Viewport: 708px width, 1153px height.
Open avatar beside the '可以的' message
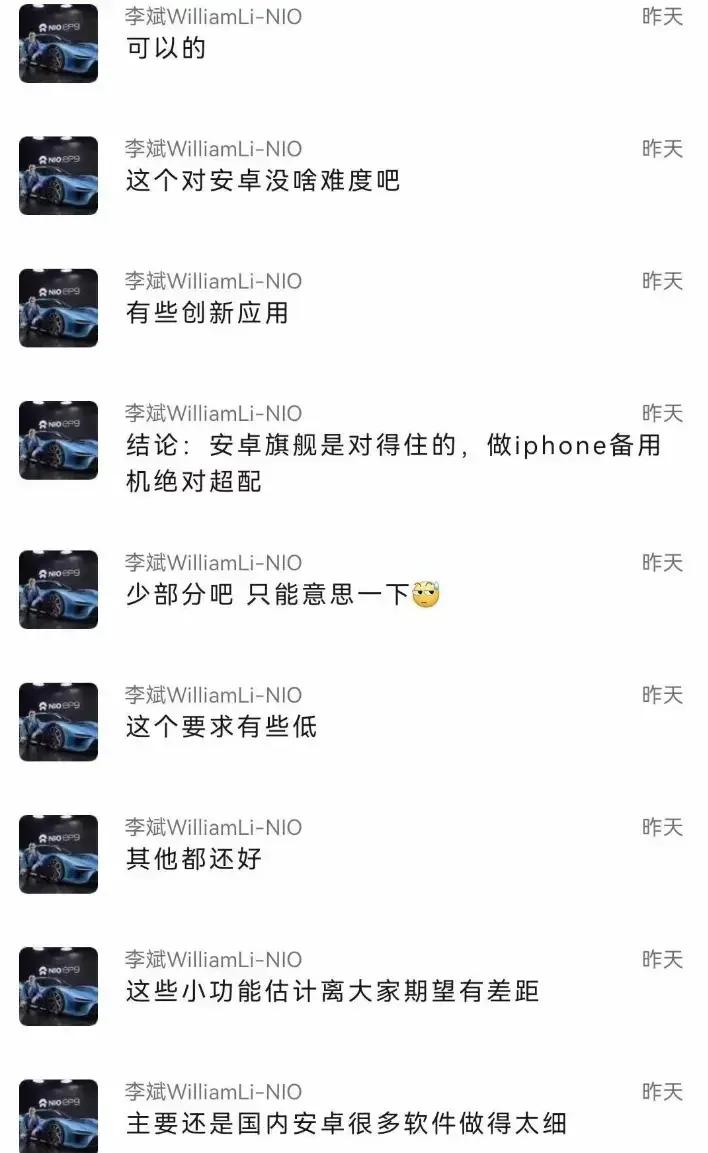[x=58, y=43]
